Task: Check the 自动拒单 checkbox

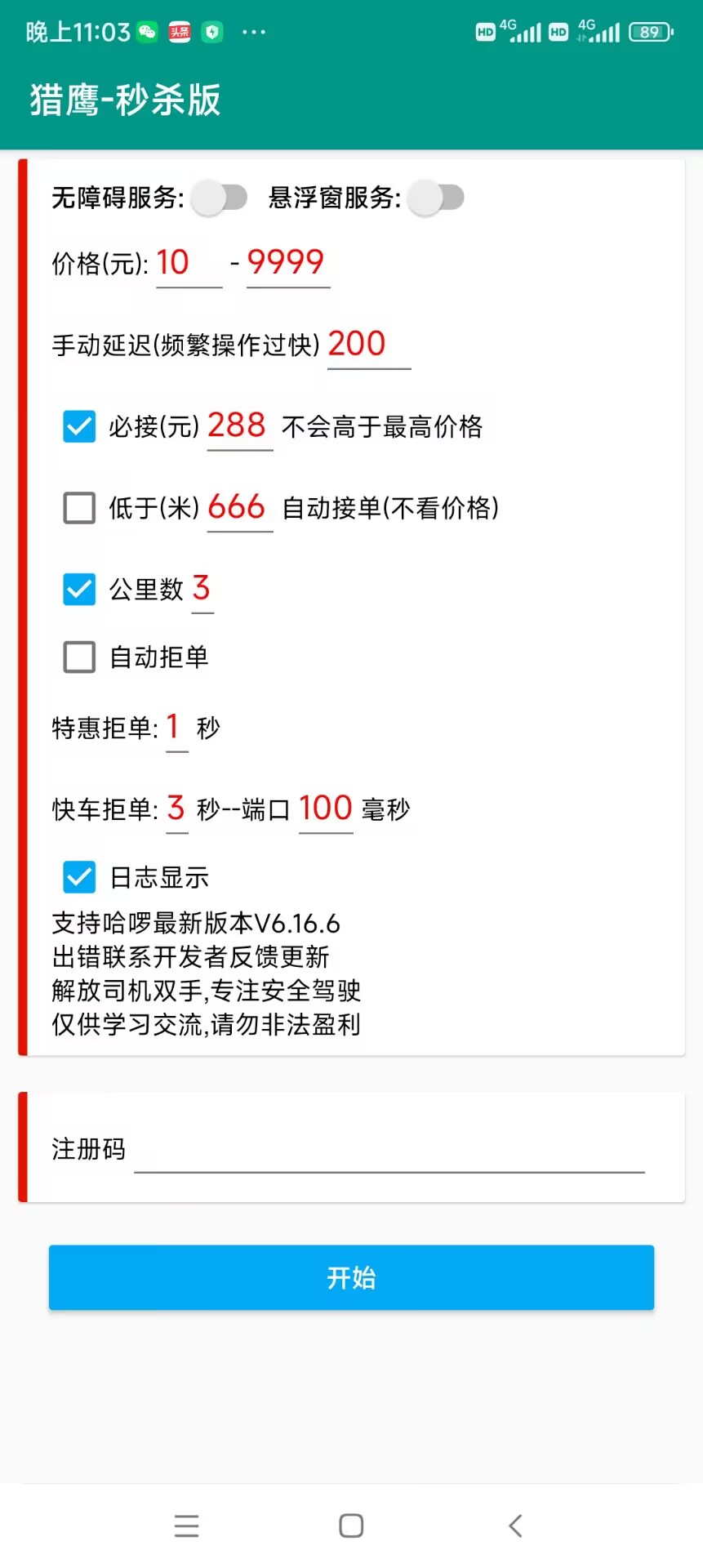Action: click(79, 657)
